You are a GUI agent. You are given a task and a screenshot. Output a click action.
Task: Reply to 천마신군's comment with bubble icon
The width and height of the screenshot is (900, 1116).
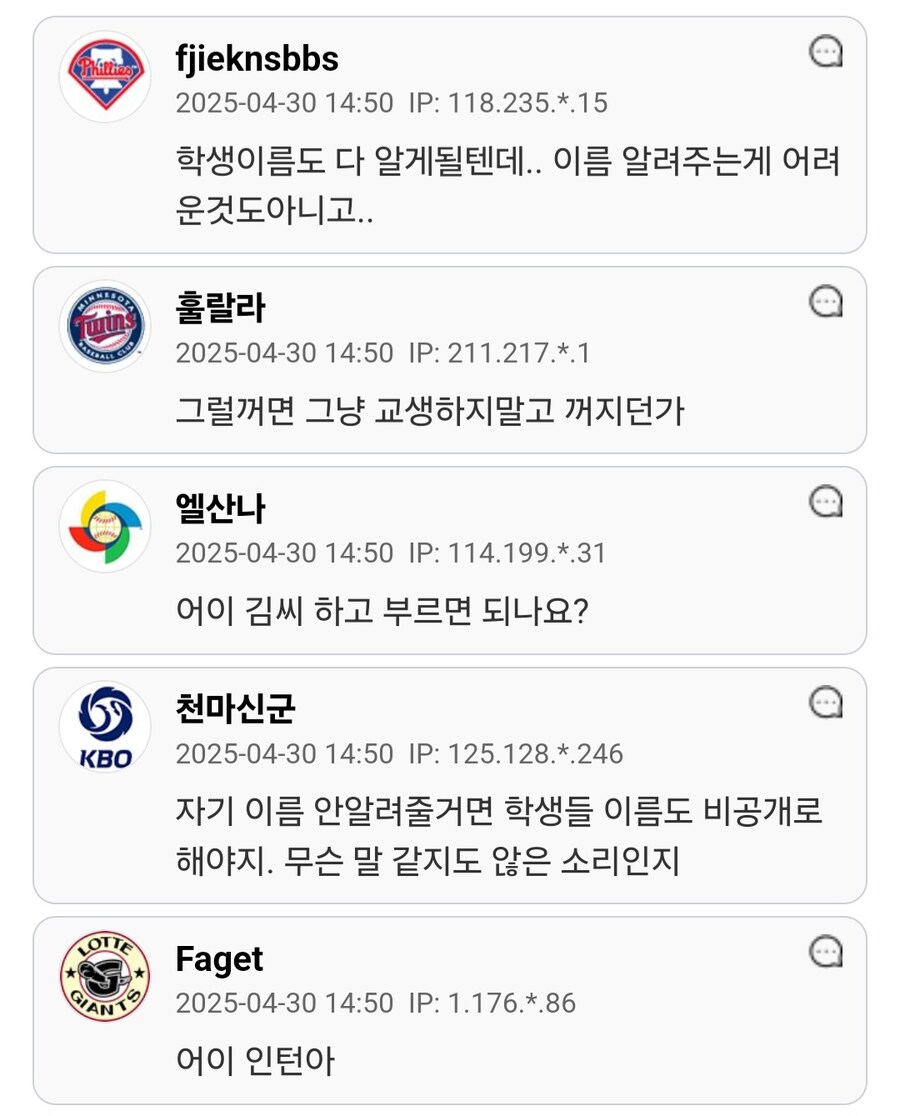[826, 702]
